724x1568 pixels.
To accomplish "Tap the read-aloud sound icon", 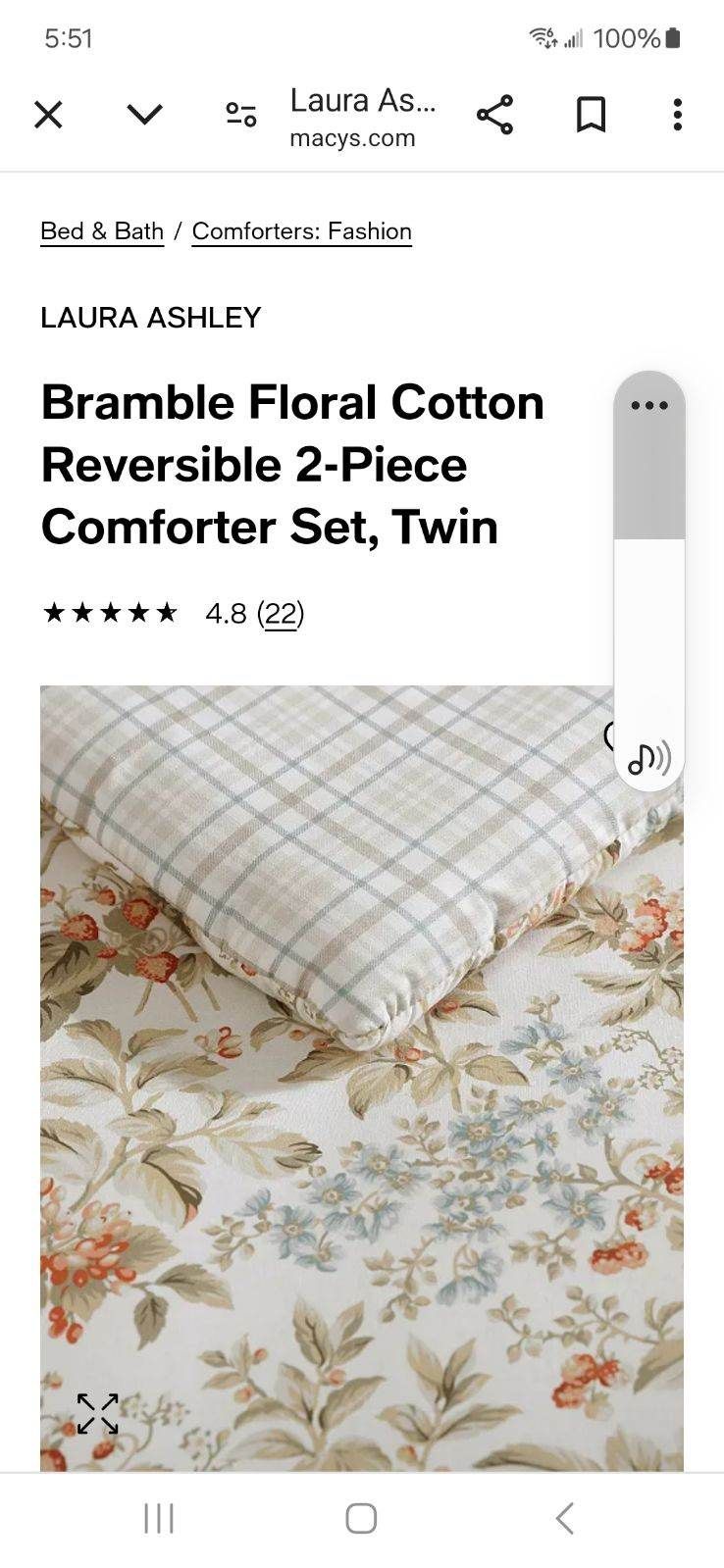I will [x=649, y=758].
